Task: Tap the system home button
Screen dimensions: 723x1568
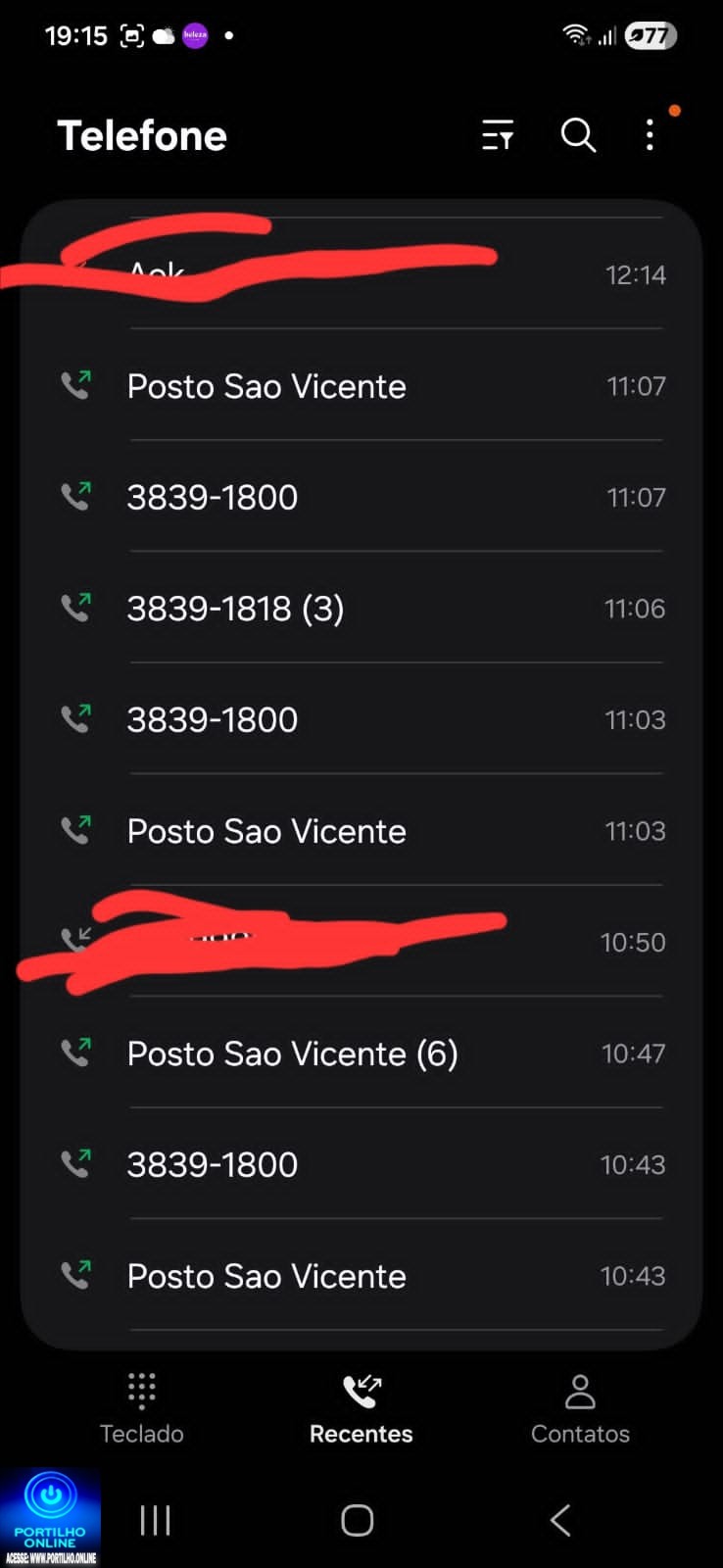Action: click(358, 1520)
